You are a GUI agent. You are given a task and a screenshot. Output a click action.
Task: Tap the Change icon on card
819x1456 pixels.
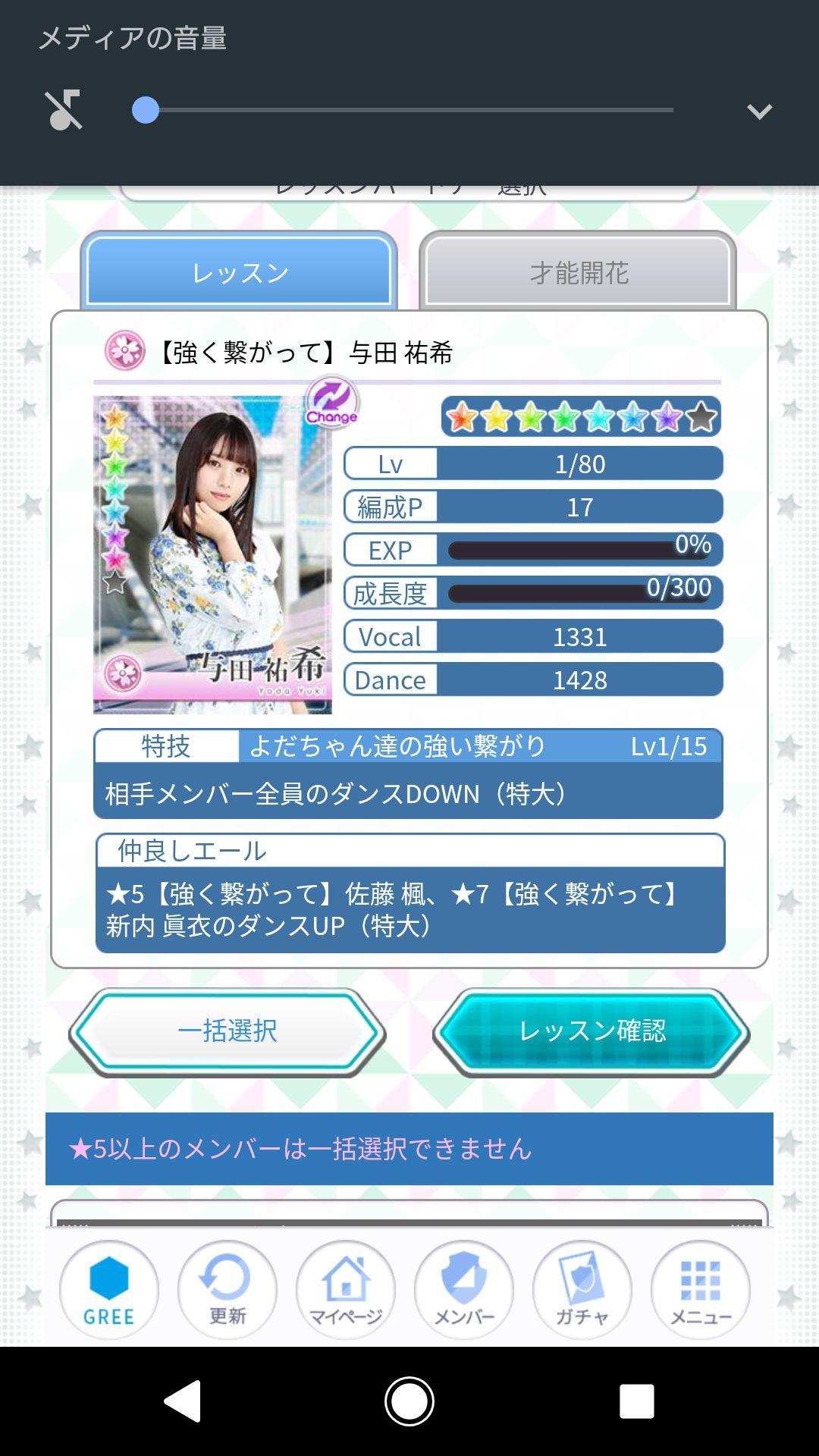332,403
